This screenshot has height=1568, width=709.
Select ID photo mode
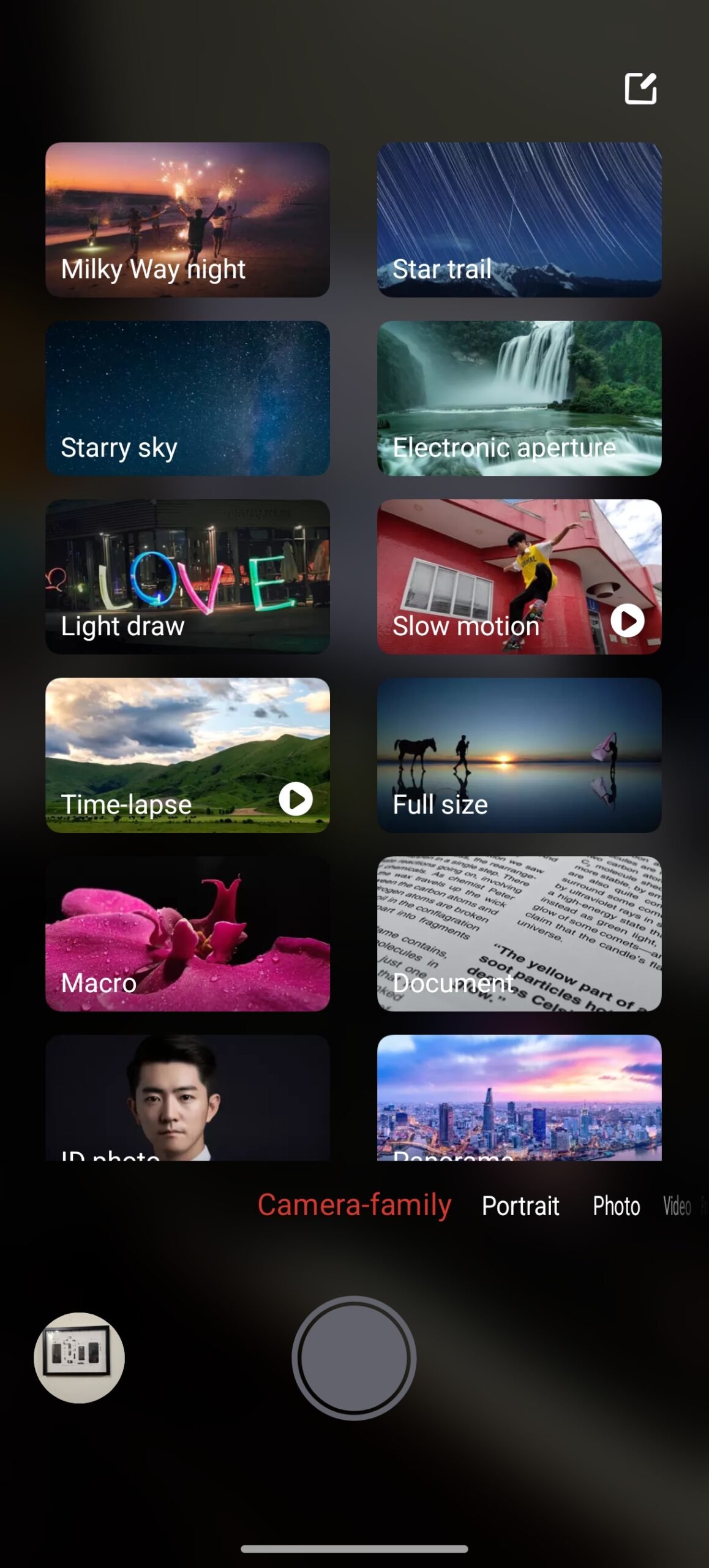coord(187,1098)
